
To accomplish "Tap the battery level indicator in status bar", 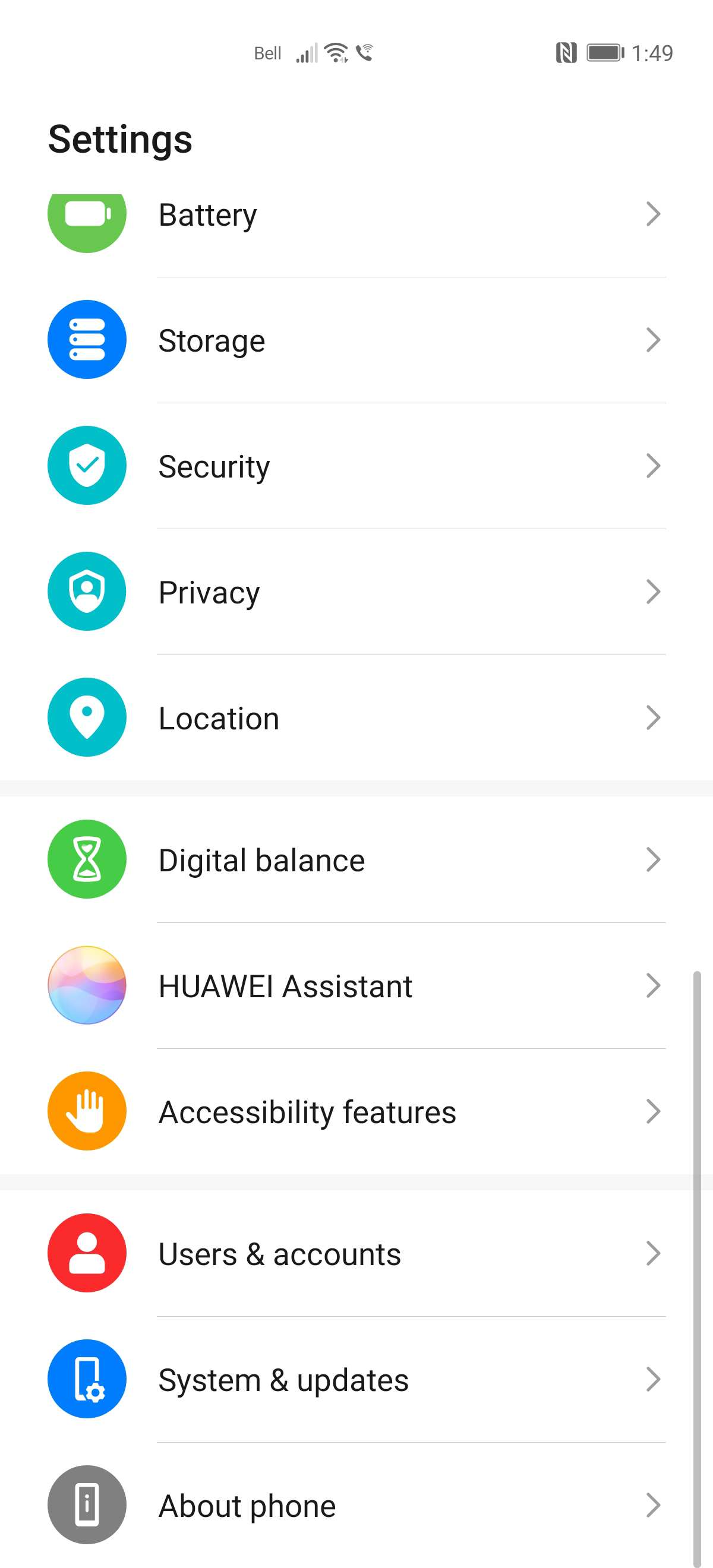I will tap(605, 53).
